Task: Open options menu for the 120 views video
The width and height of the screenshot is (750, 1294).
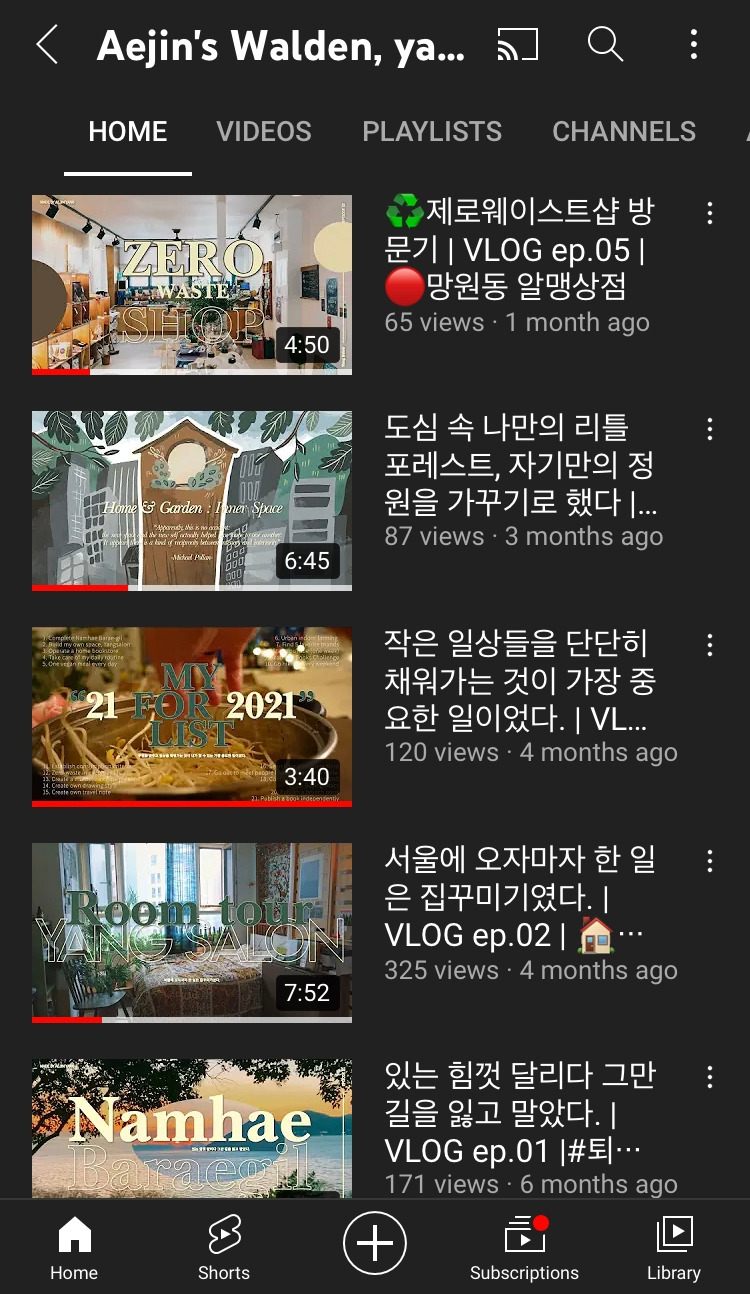Action: coord(709,645)
